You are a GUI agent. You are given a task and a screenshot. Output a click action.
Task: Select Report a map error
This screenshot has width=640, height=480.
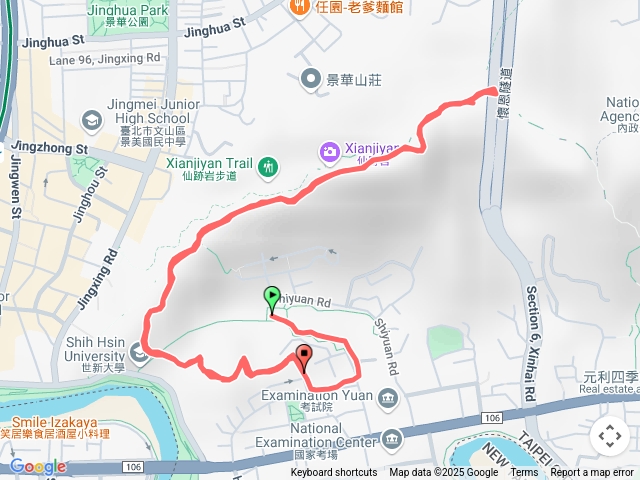click(x=593, y=473)
